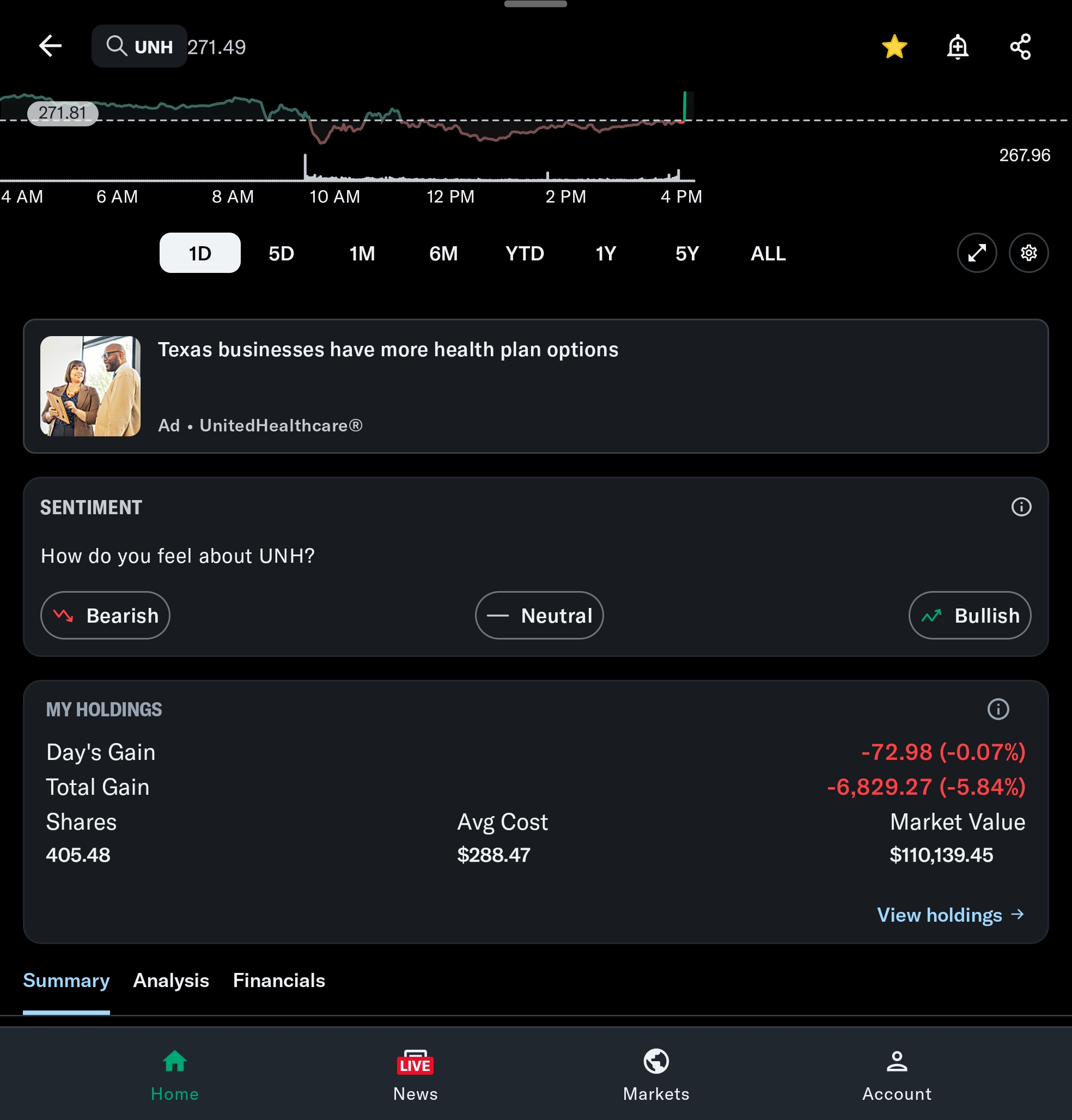Toggle the watchlist star icon

[894, 46]
